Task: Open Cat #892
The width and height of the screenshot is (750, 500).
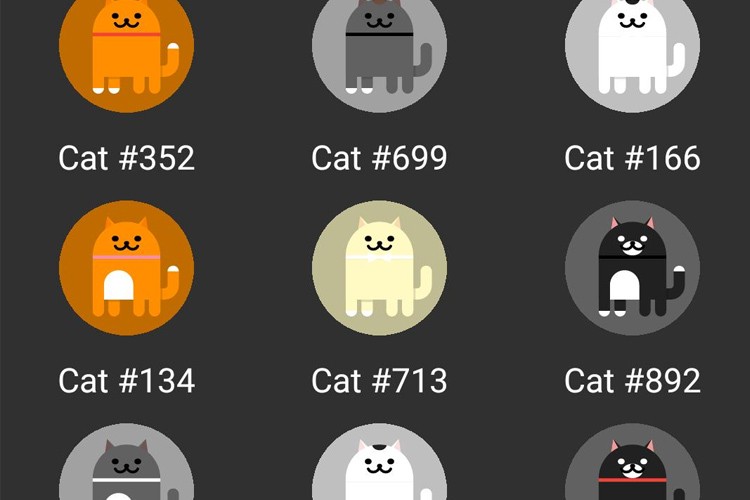Action: click(632, 268)
